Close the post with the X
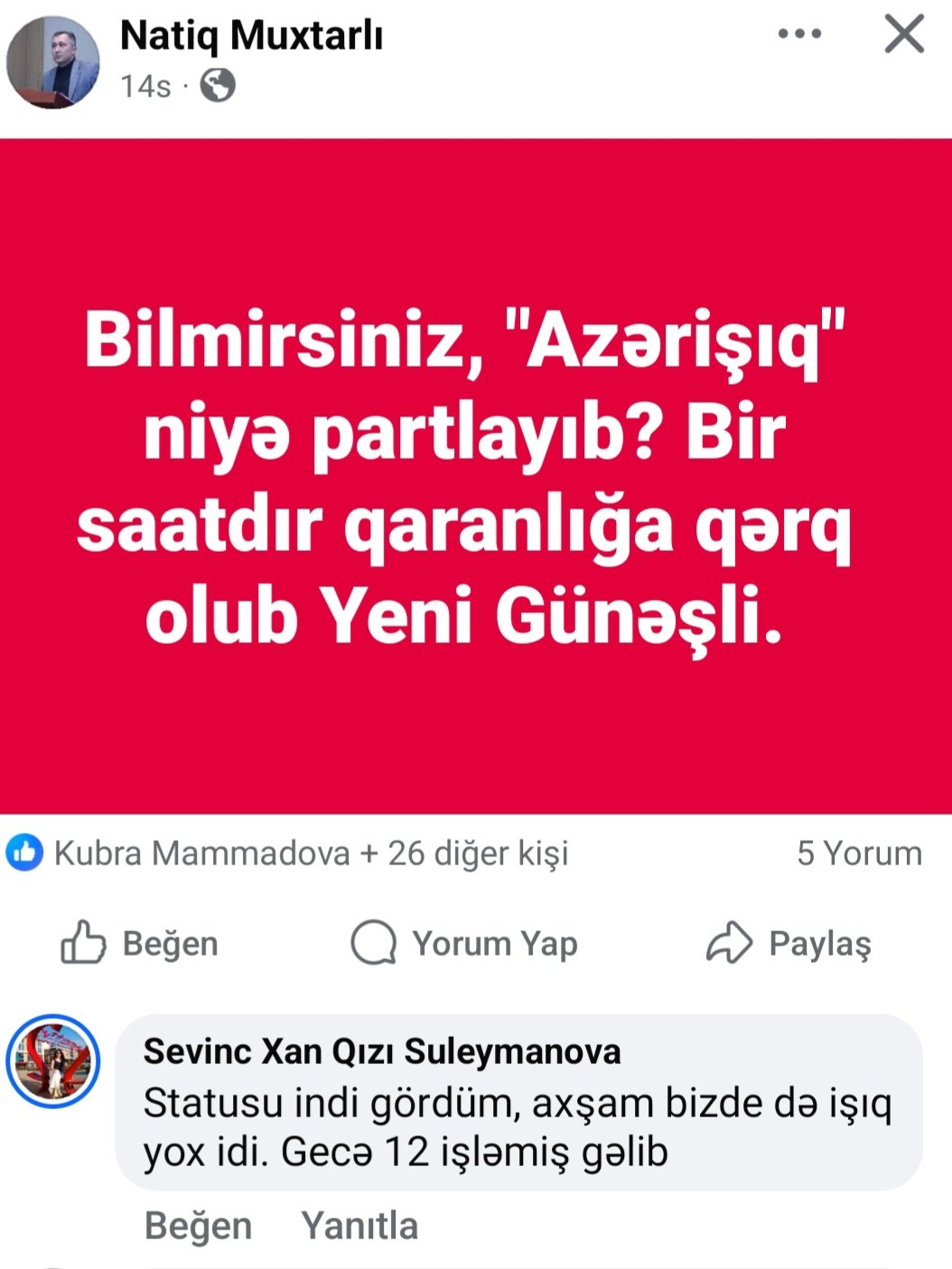 pos(903,34)
